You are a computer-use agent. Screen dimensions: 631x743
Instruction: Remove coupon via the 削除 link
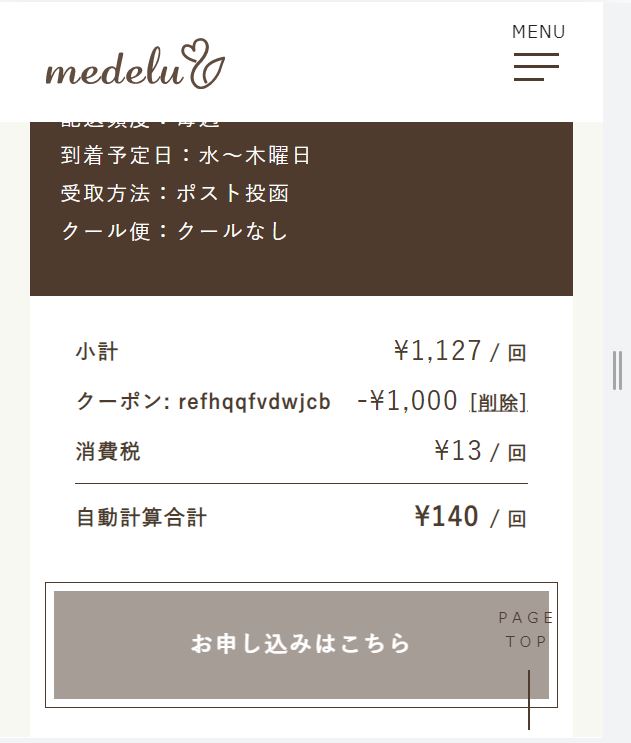coord(498,403)
